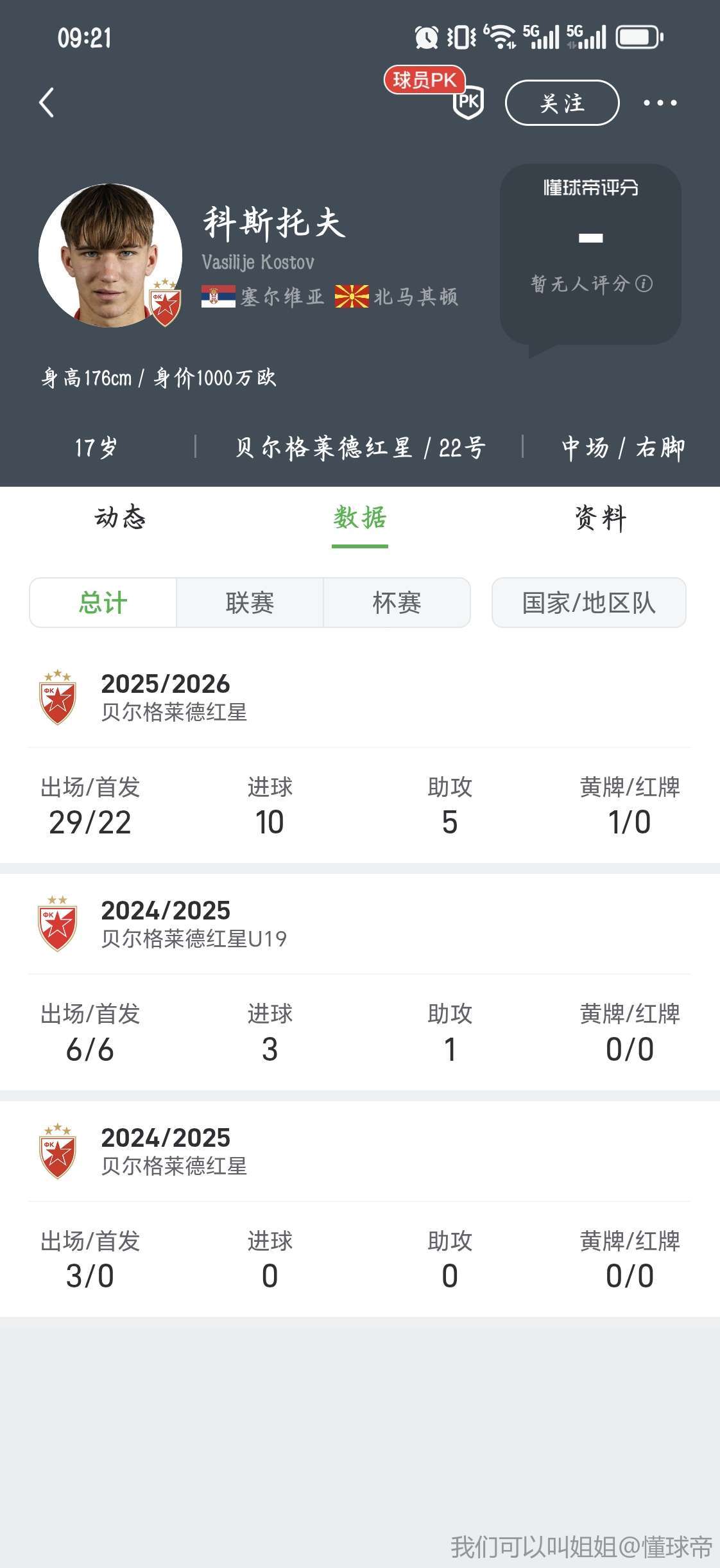Switch to the 动态 tab
Viewport: 720px width, 1568px height.
[x=120, y=518]
